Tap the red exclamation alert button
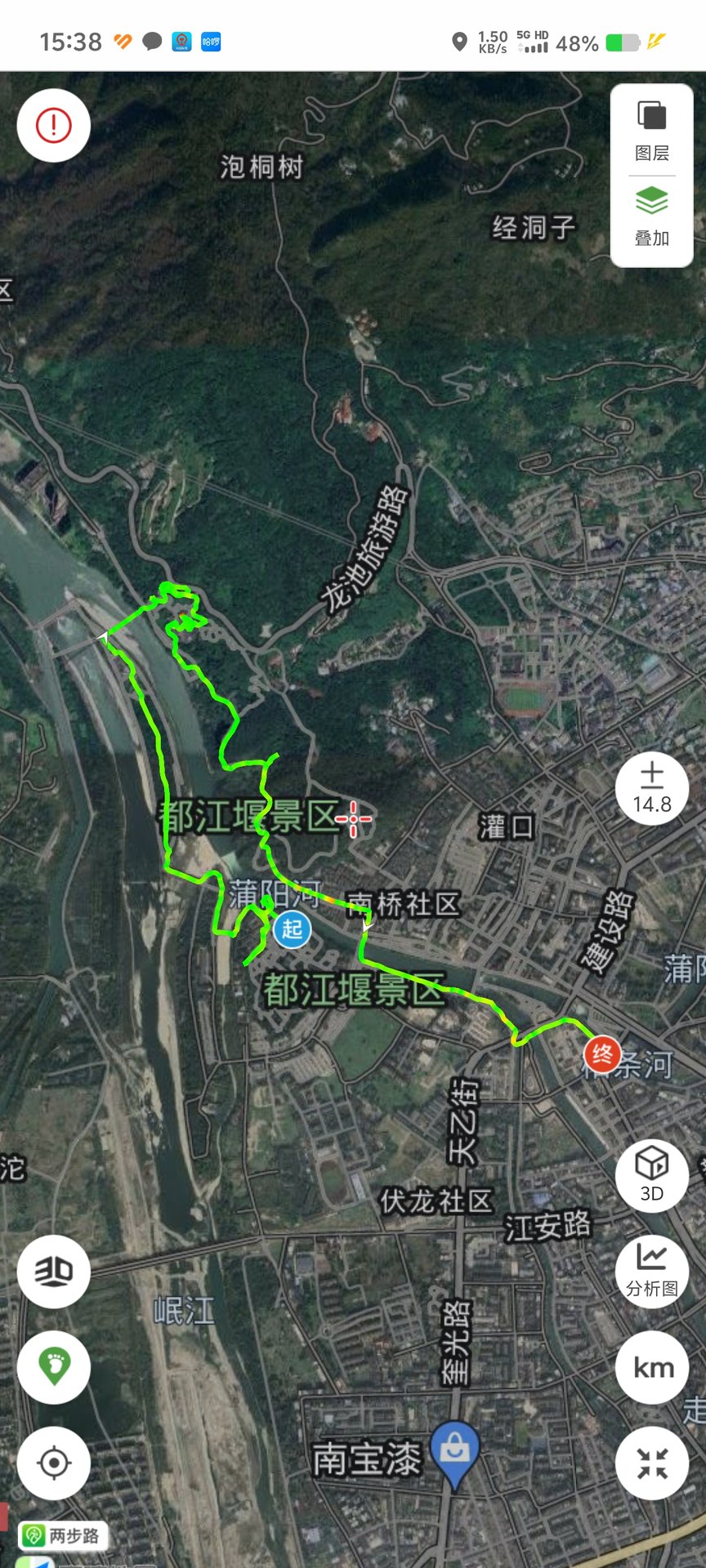706x1568 pixels. [x=54, y=126]
